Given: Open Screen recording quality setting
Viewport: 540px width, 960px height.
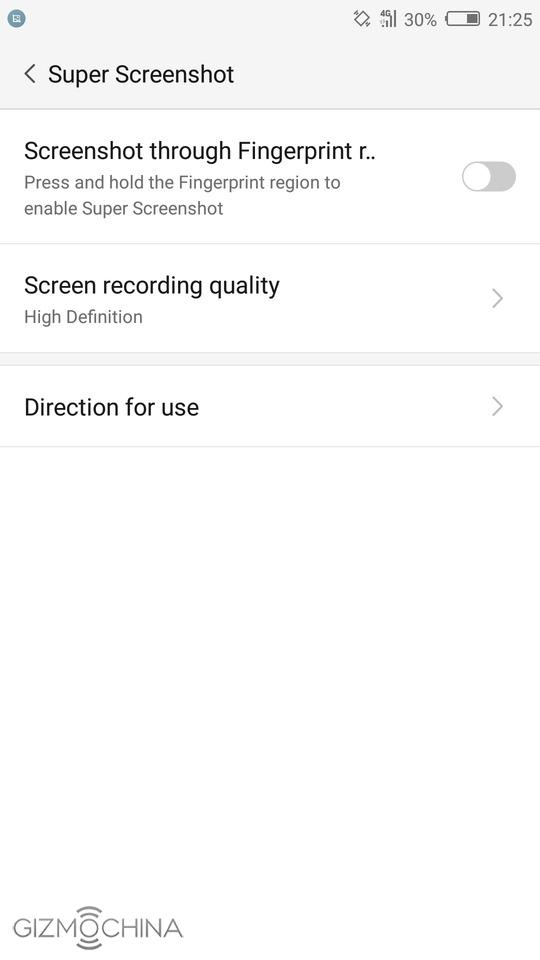Looking at the screenshot, I should tap(270, 298).
